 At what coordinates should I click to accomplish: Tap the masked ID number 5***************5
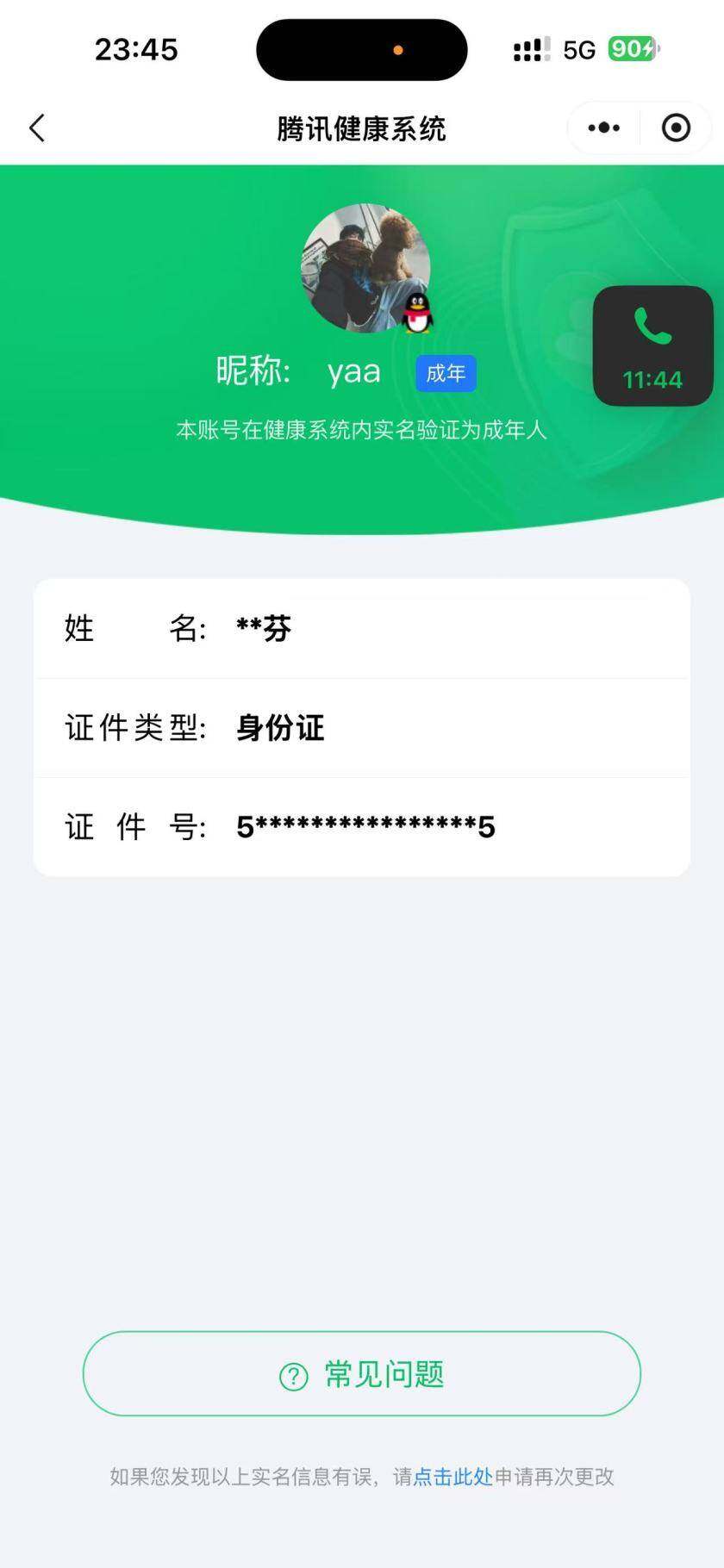[x=365, y=826]
